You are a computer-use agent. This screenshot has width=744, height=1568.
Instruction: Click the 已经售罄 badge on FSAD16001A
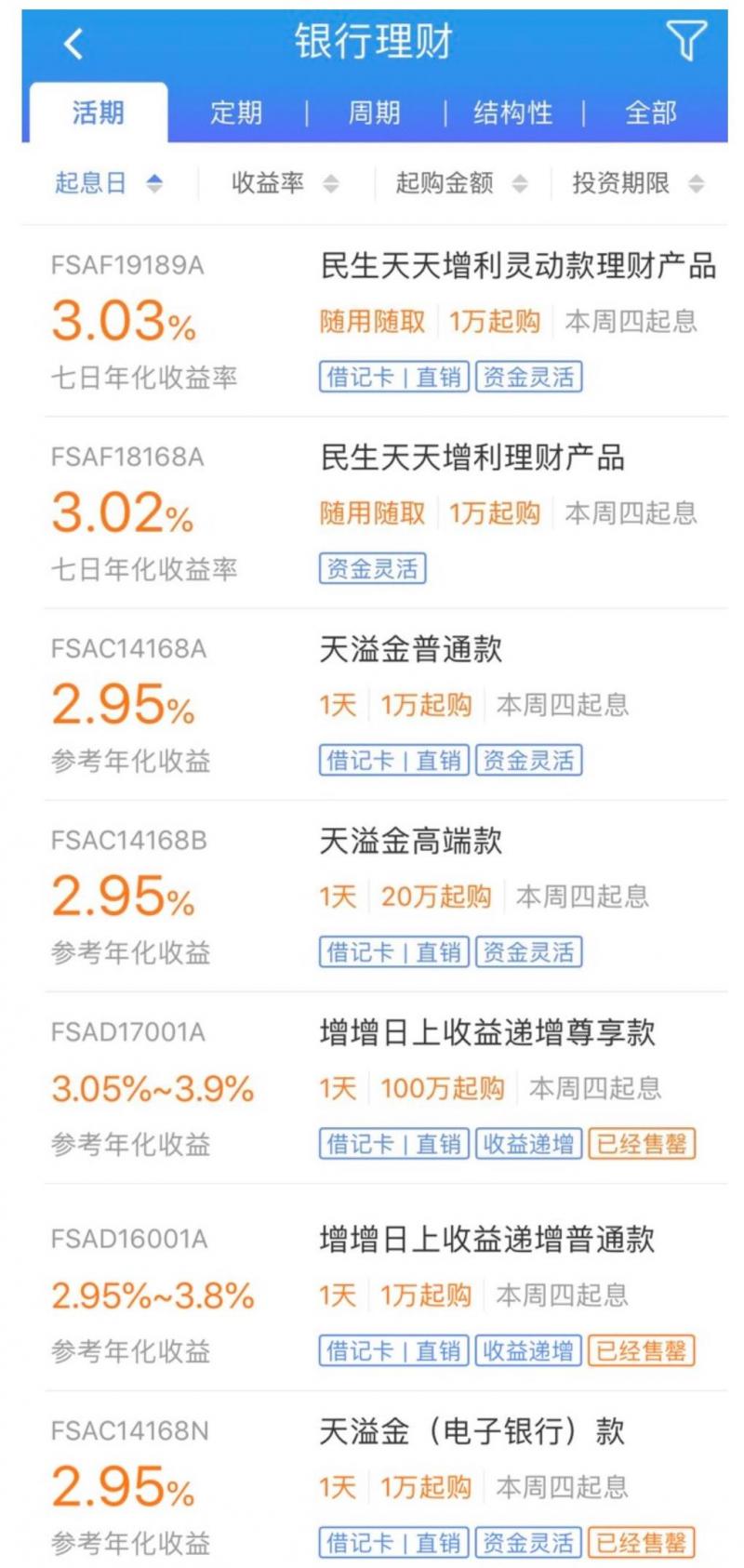pyautogui.click(x=643, y=1350)
